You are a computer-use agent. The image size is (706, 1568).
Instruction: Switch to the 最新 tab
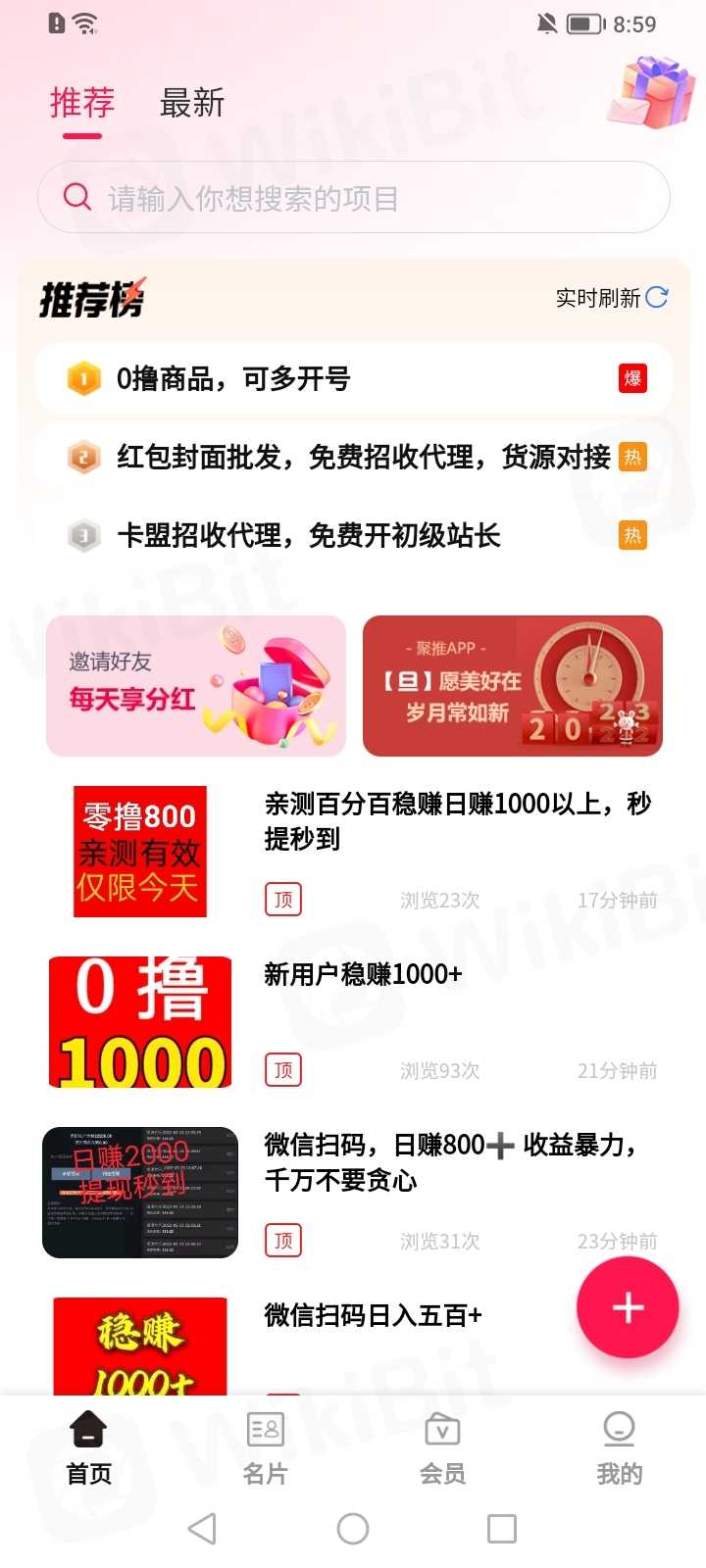(192, 103)
